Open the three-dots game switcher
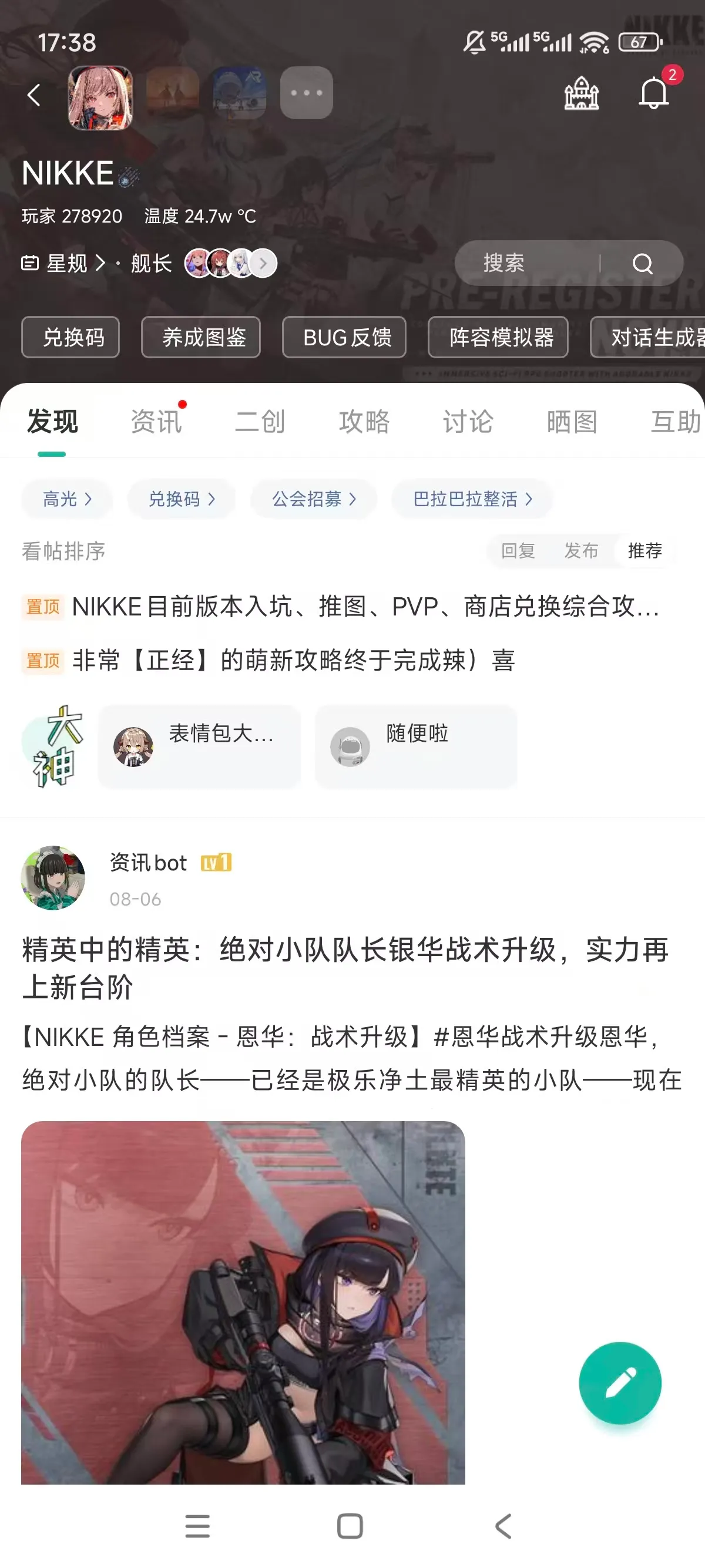The height and width of the screenshot is (1568, 705). tap(306, 93)
